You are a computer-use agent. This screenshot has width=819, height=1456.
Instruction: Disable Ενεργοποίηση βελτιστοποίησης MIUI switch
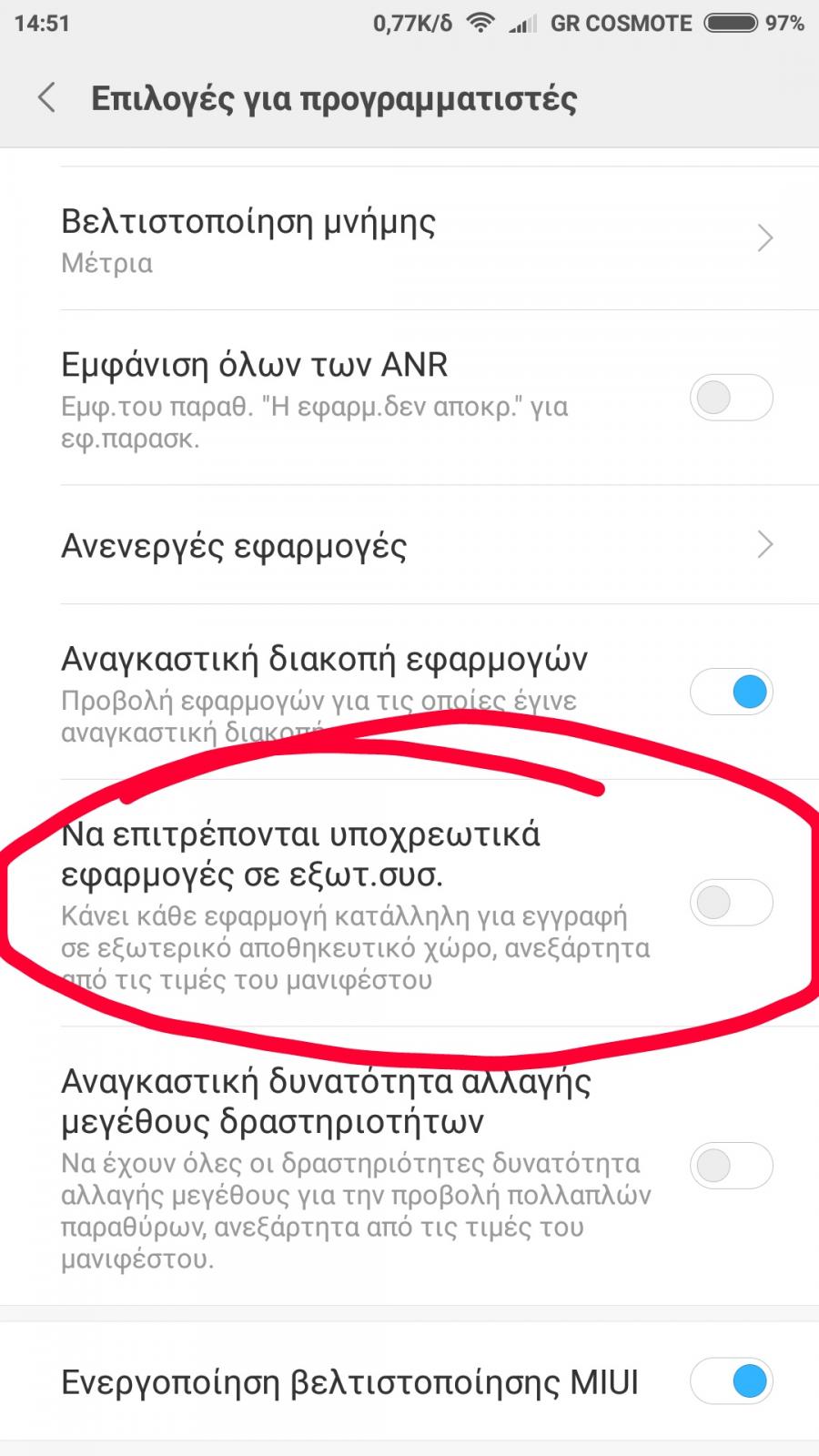tap(732, 1382)
